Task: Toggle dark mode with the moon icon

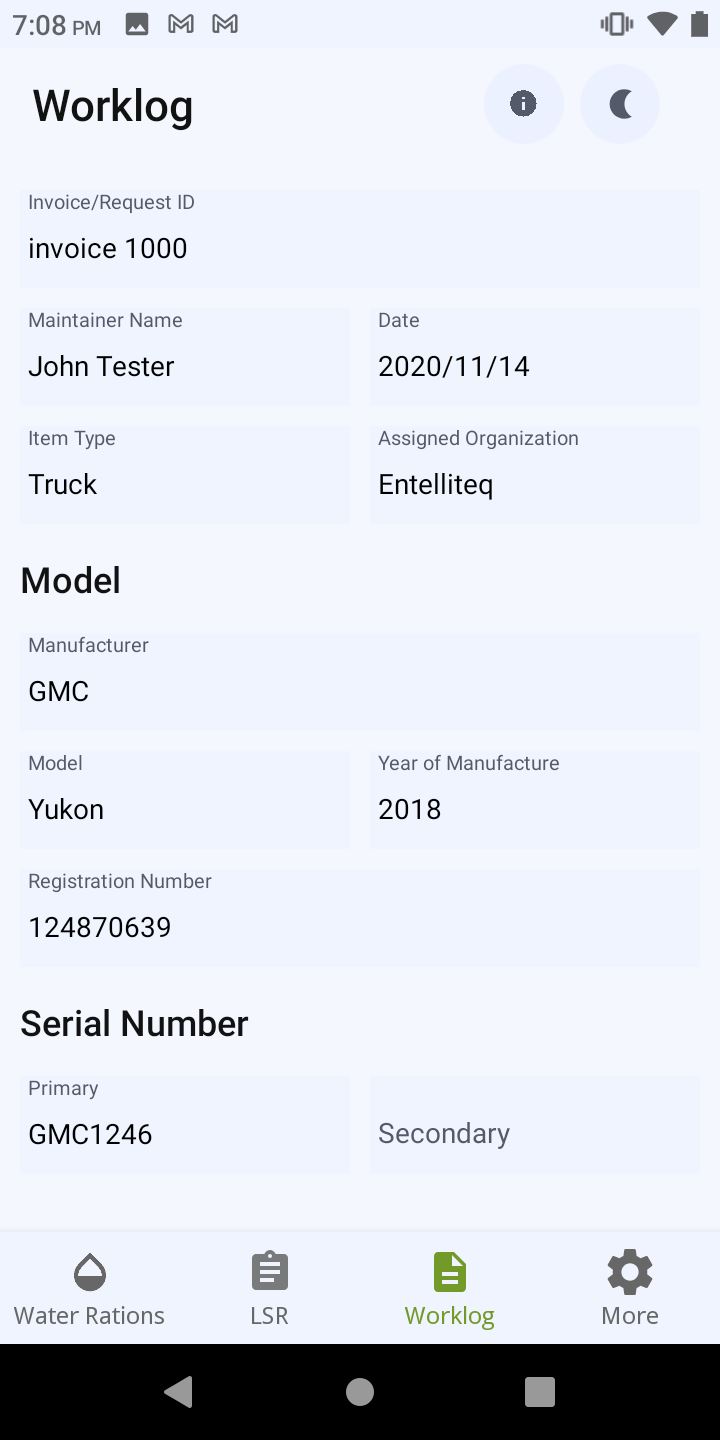Action: click(x=620, y=104)
